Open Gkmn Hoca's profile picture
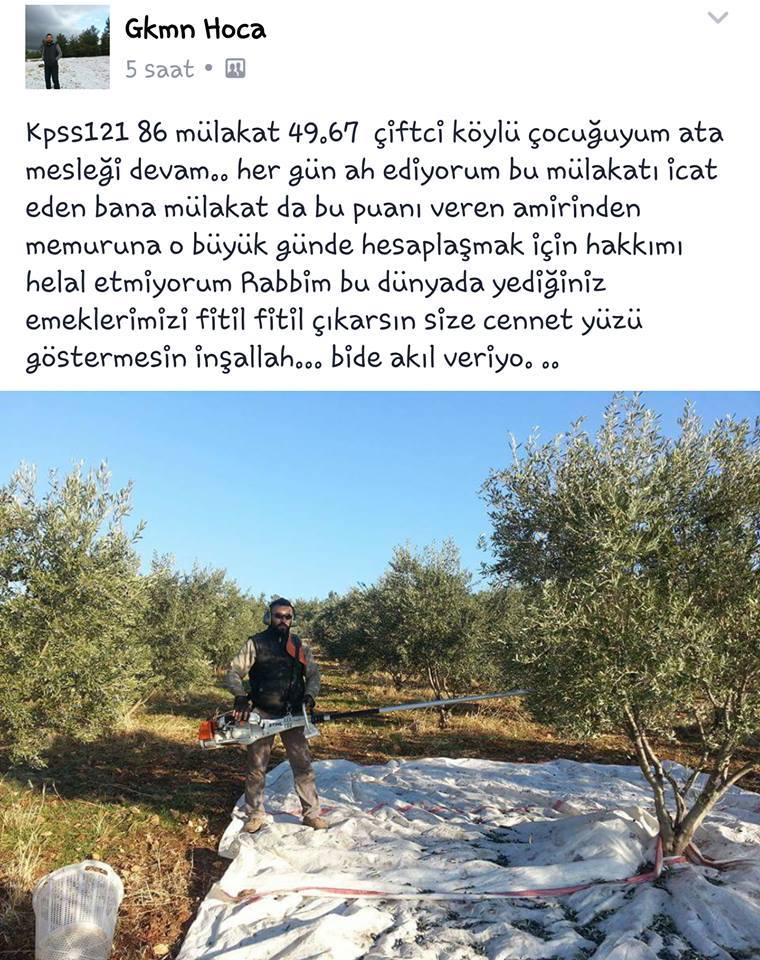The image size is (760, 960). point(67,47)
